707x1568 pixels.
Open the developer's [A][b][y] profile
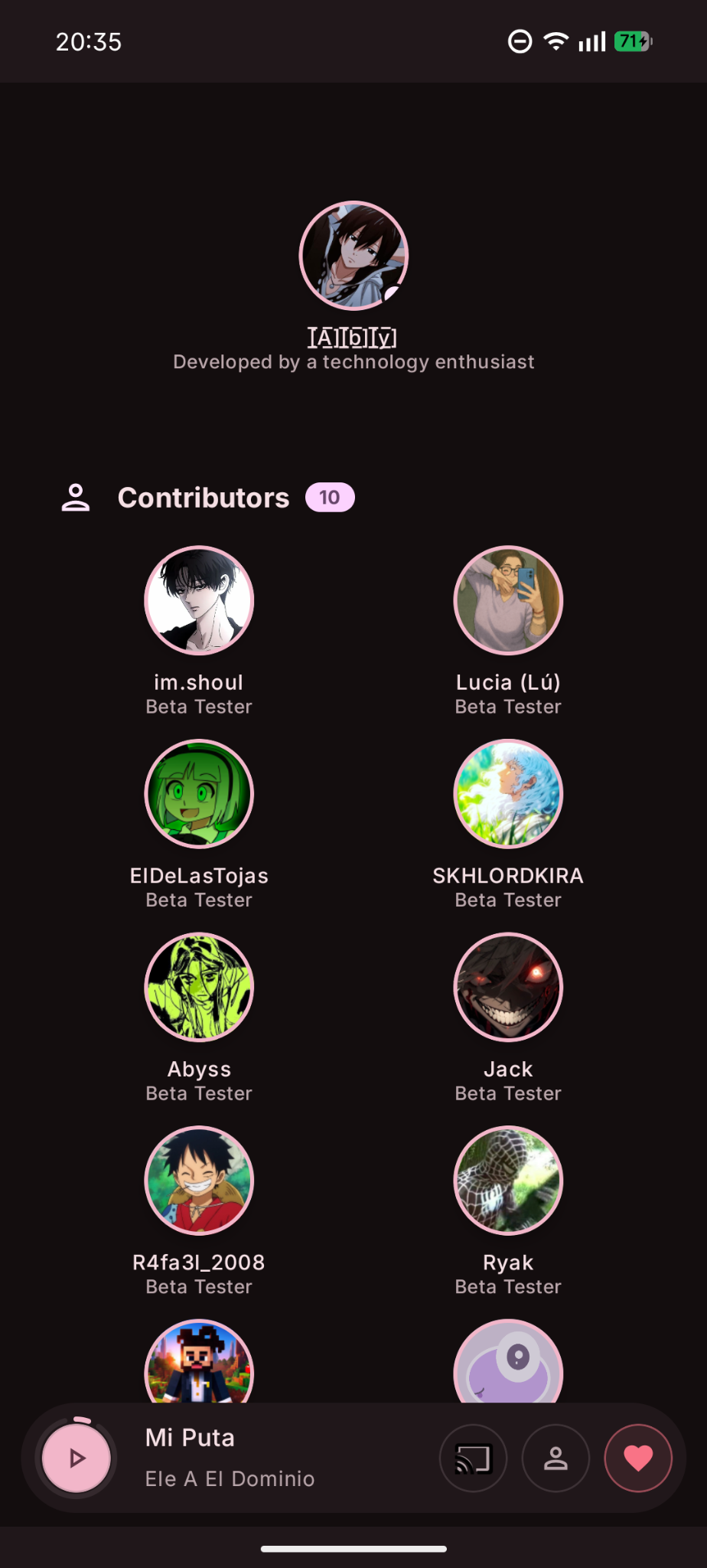[x=353, y=256]
